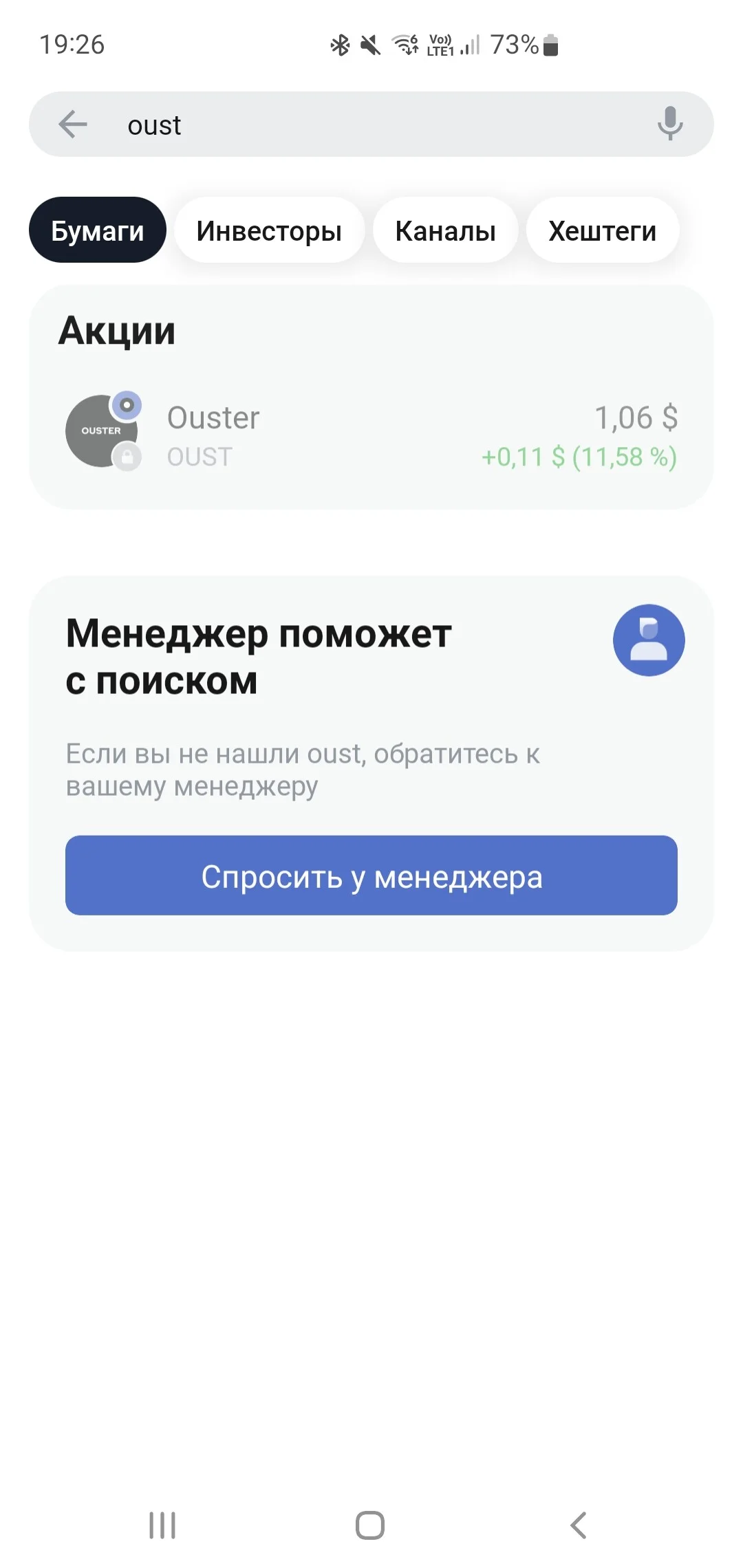This screenshot has height=1568, width=743.
Task: Switch to the Хештеги tab
Action: pos(603,230)
